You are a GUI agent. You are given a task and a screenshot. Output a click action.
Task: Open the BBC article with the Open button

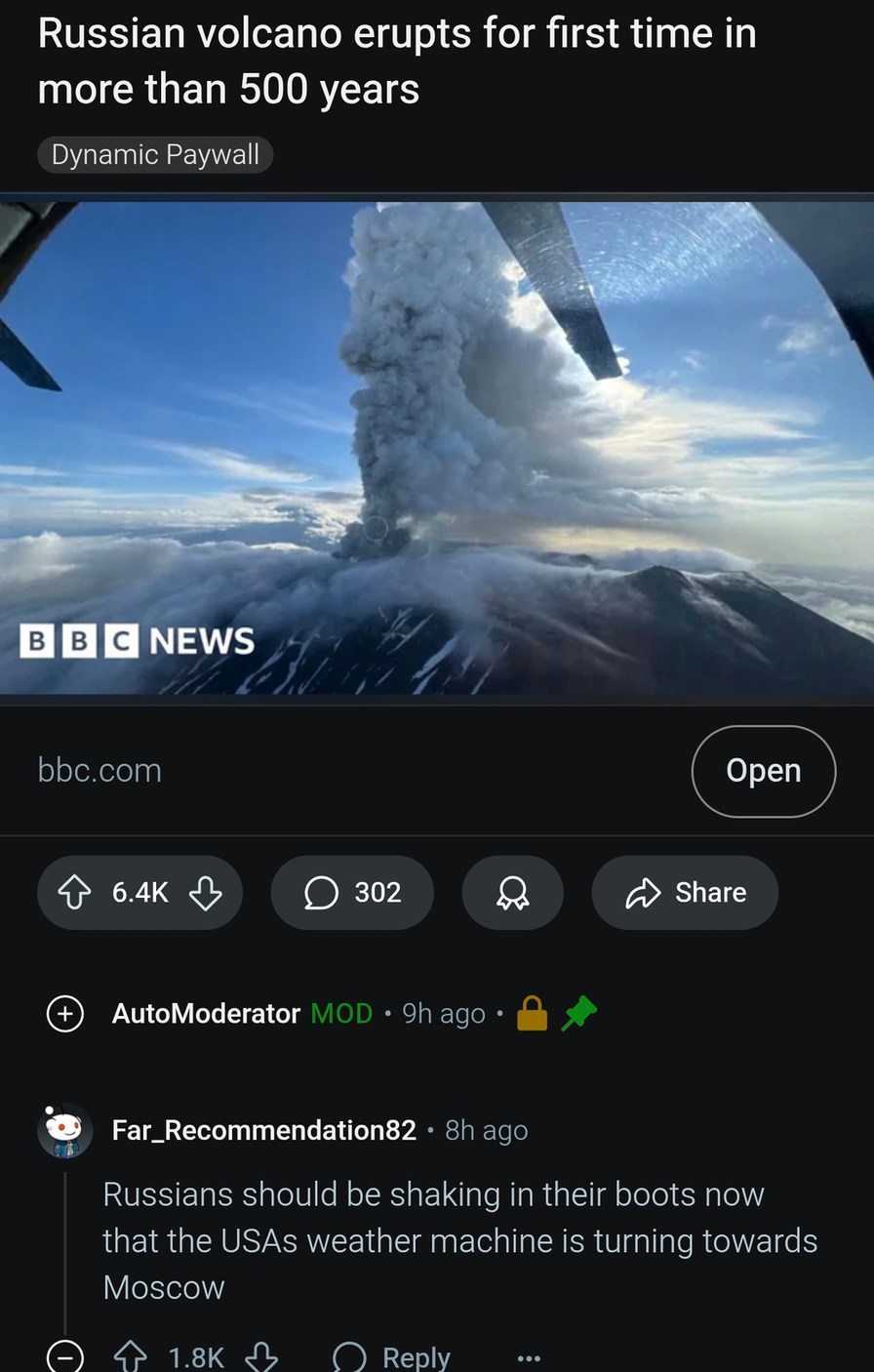click(763, 770)
